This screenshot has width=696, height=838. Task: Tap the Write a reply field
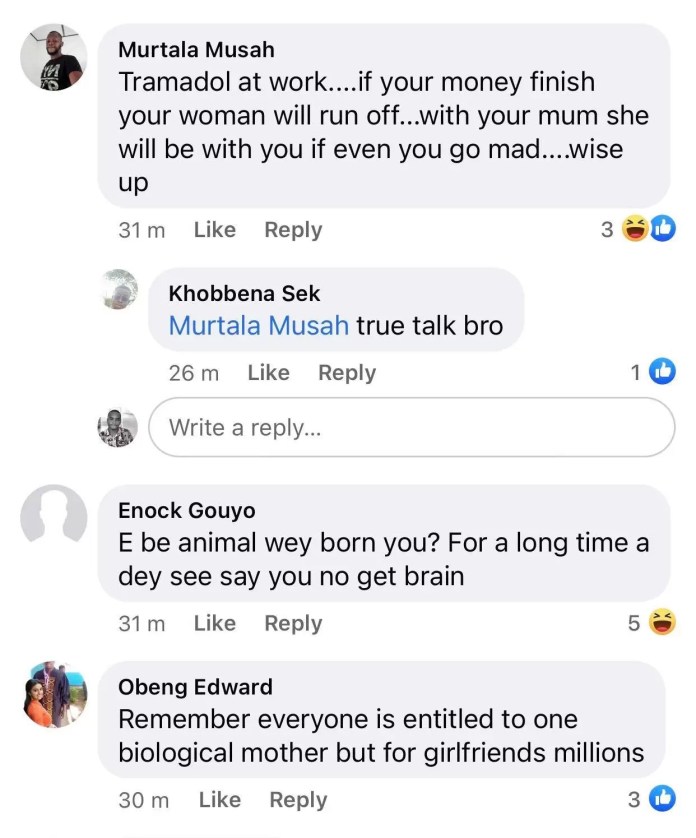[x=411, y=428]
